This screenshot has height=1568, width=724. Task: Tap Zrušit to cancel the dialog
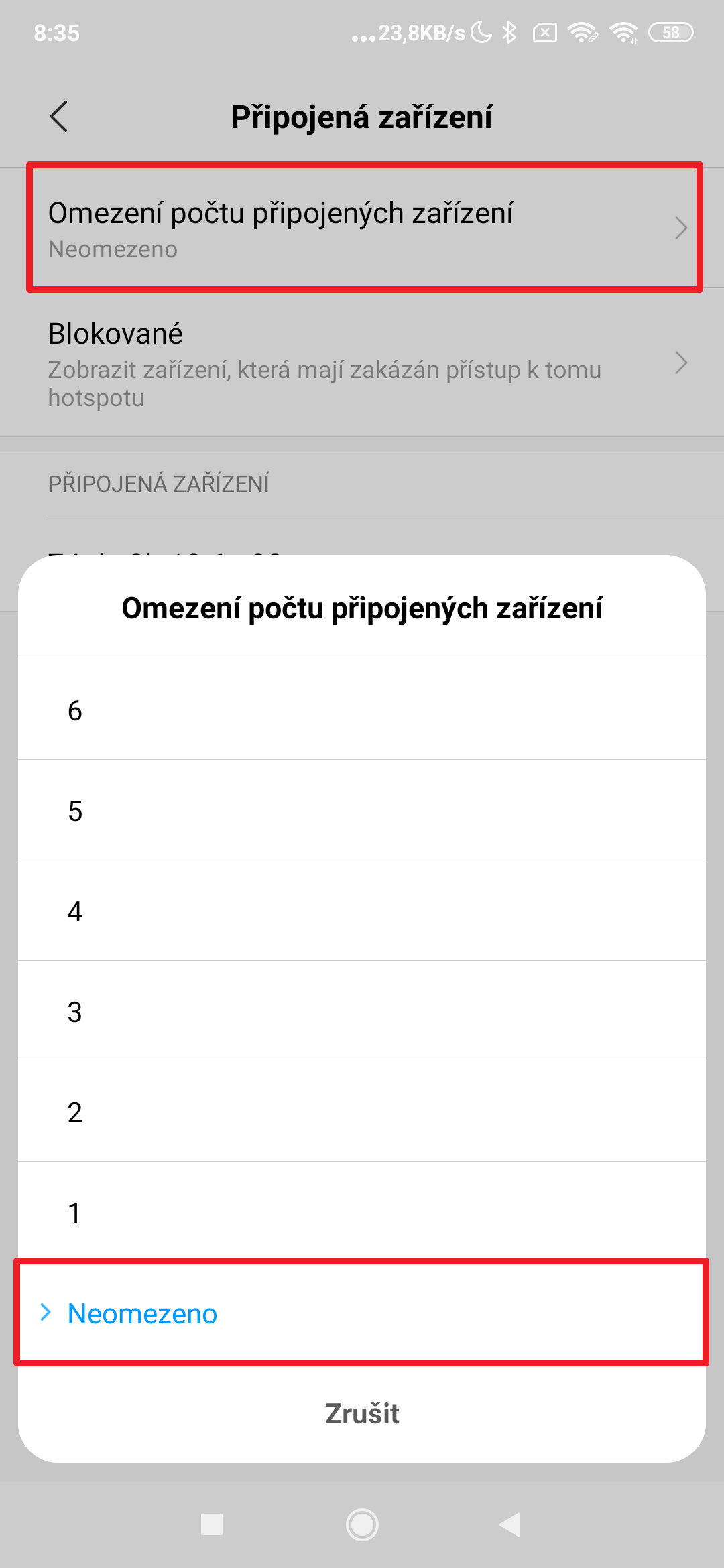(x=362, y=1414)
